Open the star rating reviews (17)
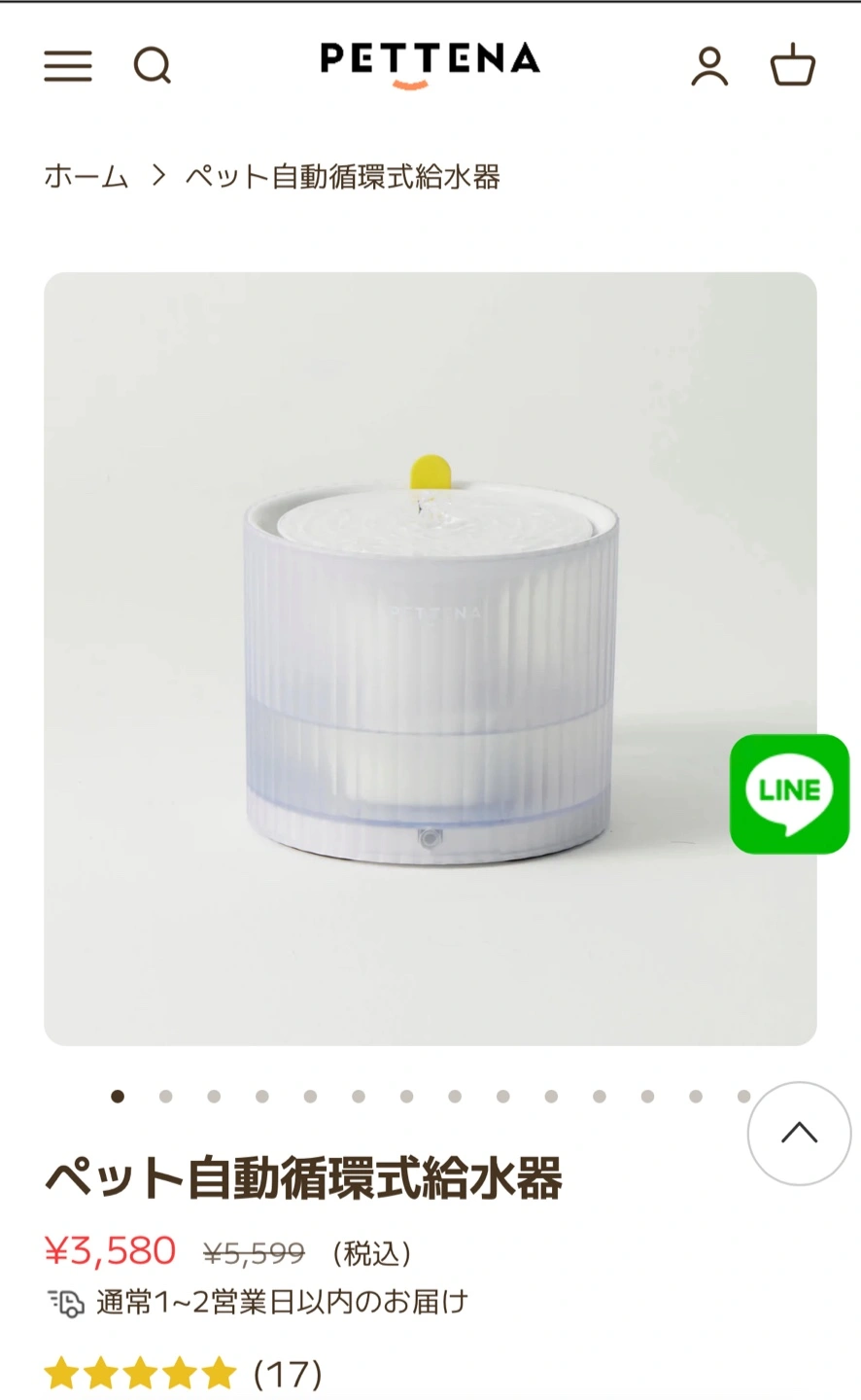 coord(183,1374)
